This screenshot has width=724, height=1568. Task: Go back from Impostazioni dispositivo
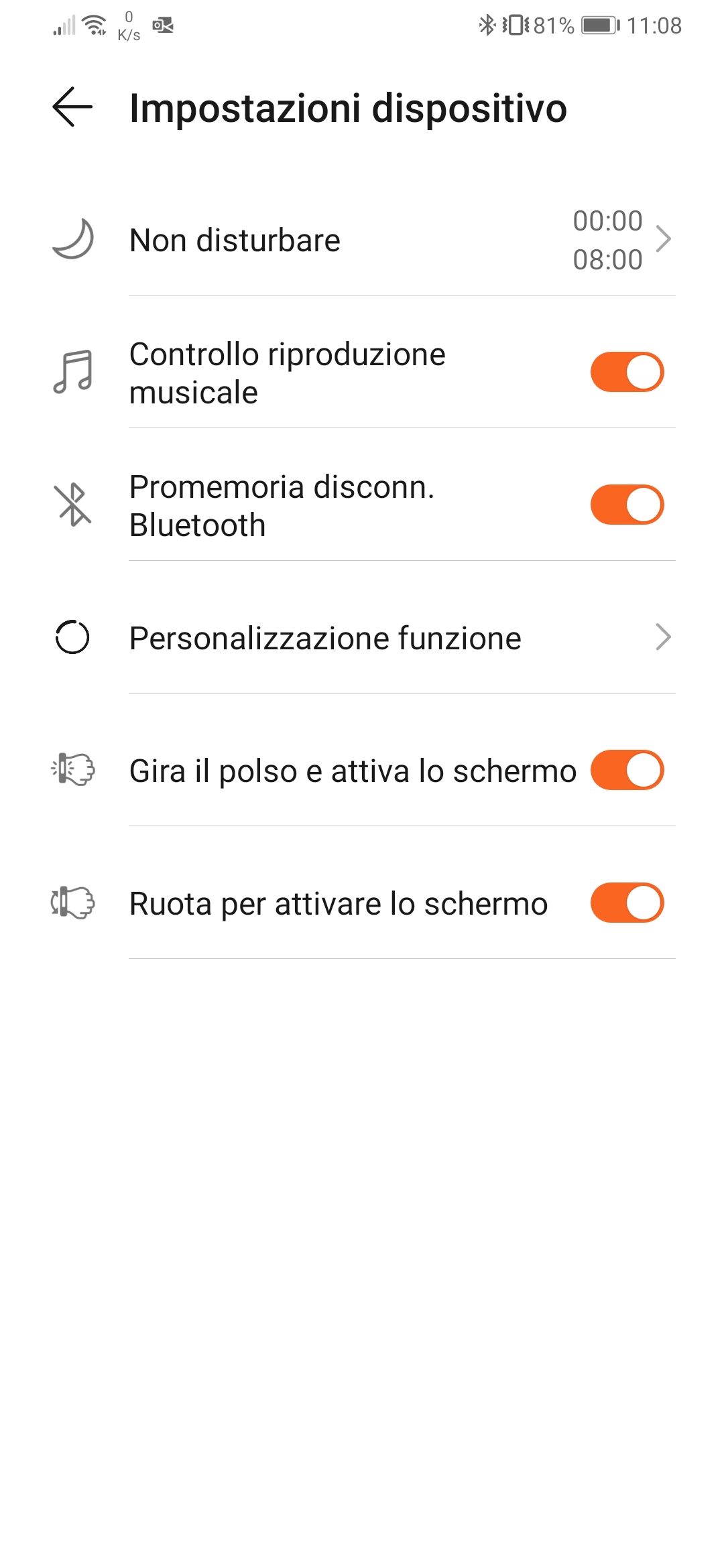click(72, 107)
